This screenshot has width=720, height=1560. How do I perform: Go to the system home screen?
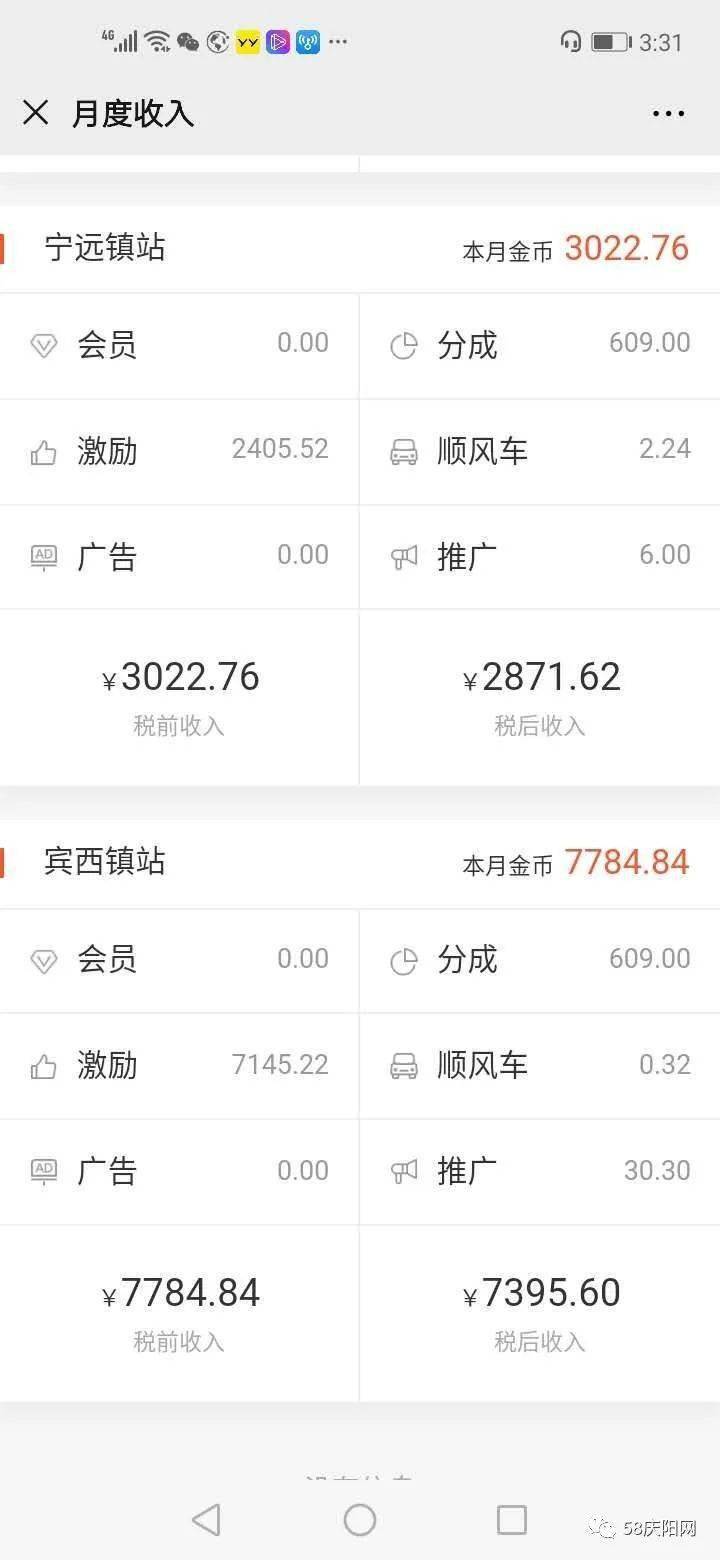pyautogui.click(x=360, y=1520)
